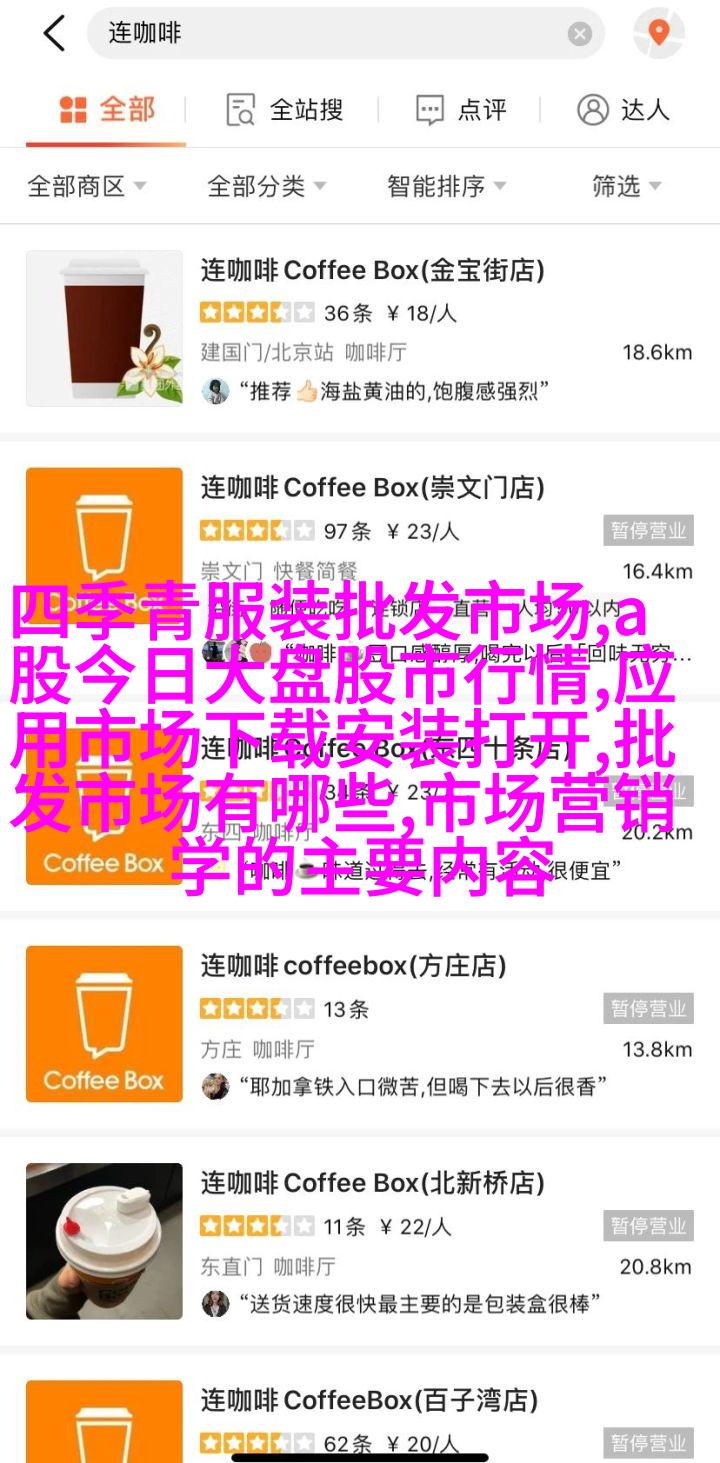Select the 全部 tab
The width and height of the screenshot is (720, 1463).
(x=106, y=110)
